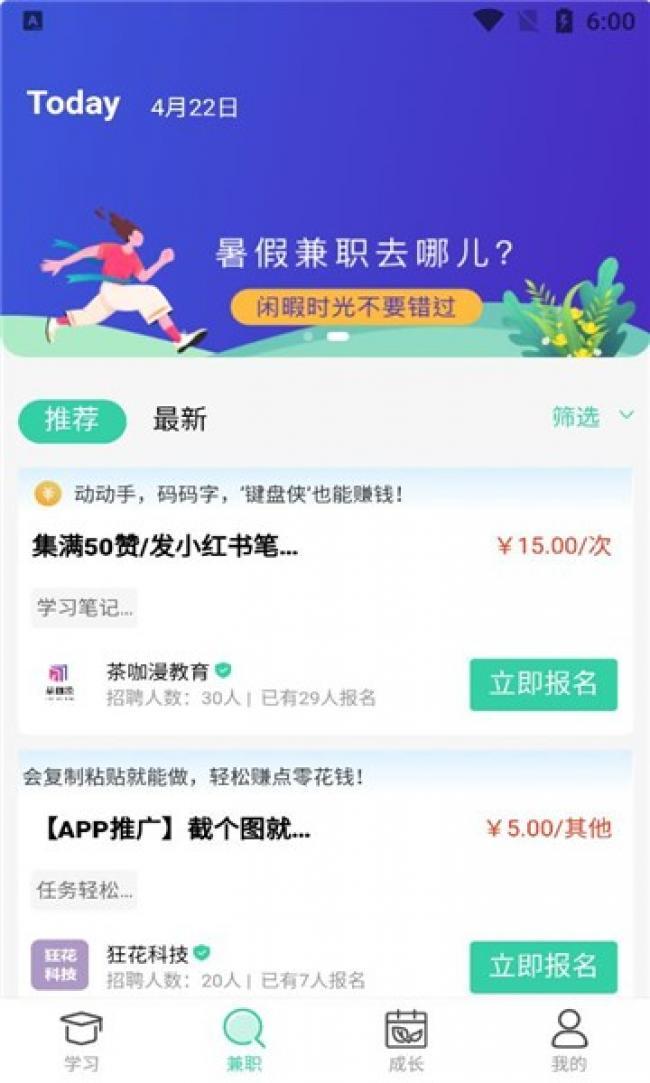Tap 立即报名 for 茶咖漫教育 job
This screenshot has width=650, height=1083.
[543, 684]
